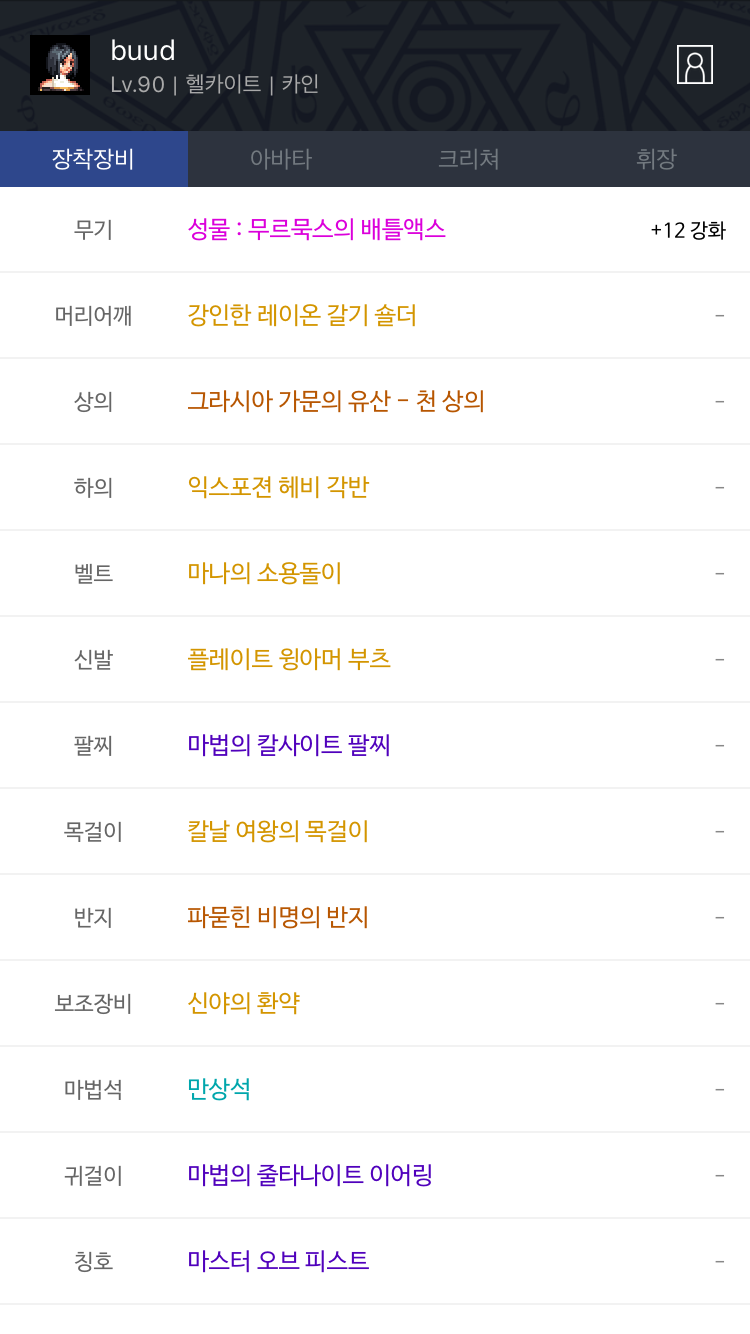Open 칼날 여왕의 목걸이 necklace

click(x=278, y=831)
